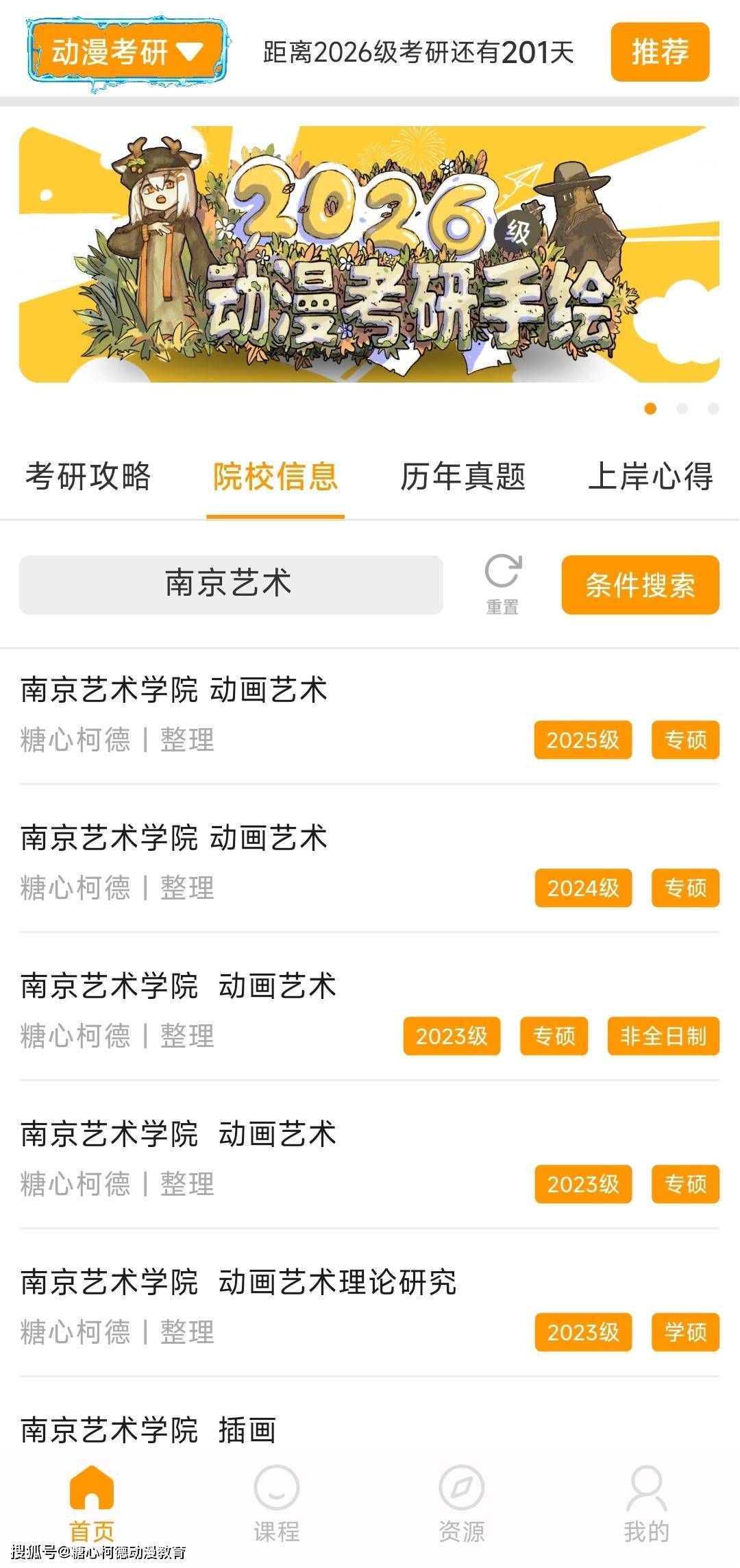Tap the 南京艺术 search field
The height and width of the screenshot is (1568, 740).
tap(231, 584)
